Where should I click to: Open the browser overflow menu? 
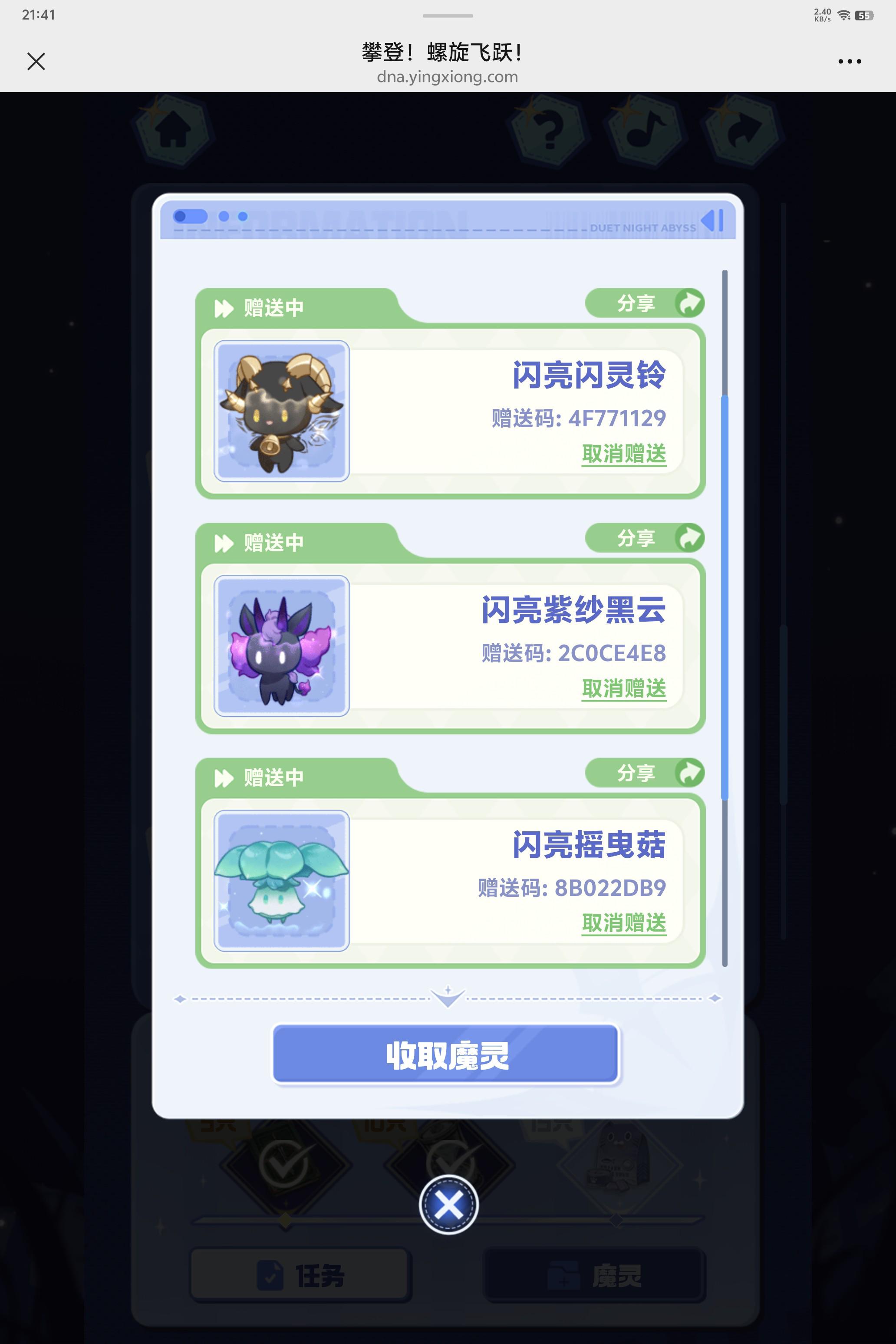(x=849, y=61)
